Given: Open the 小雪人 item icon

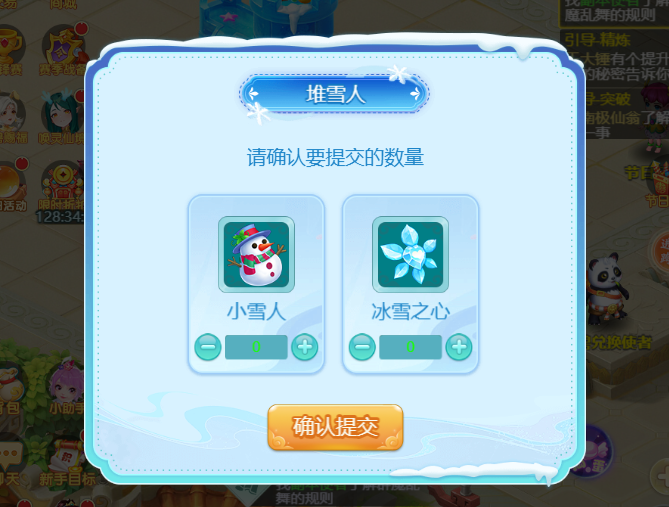Looking at the screenshot, I should point(256,254).
